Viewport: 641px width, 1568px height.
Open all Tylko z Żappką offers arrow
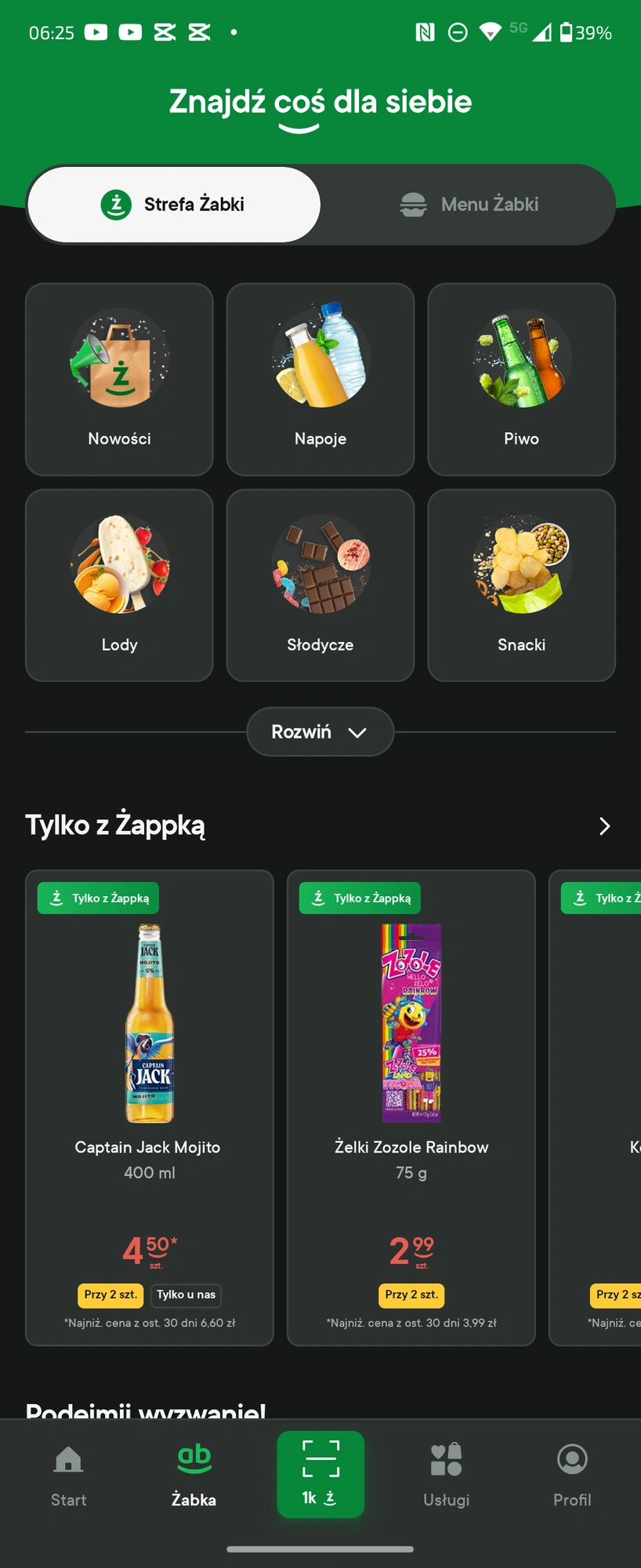point(604,826)
